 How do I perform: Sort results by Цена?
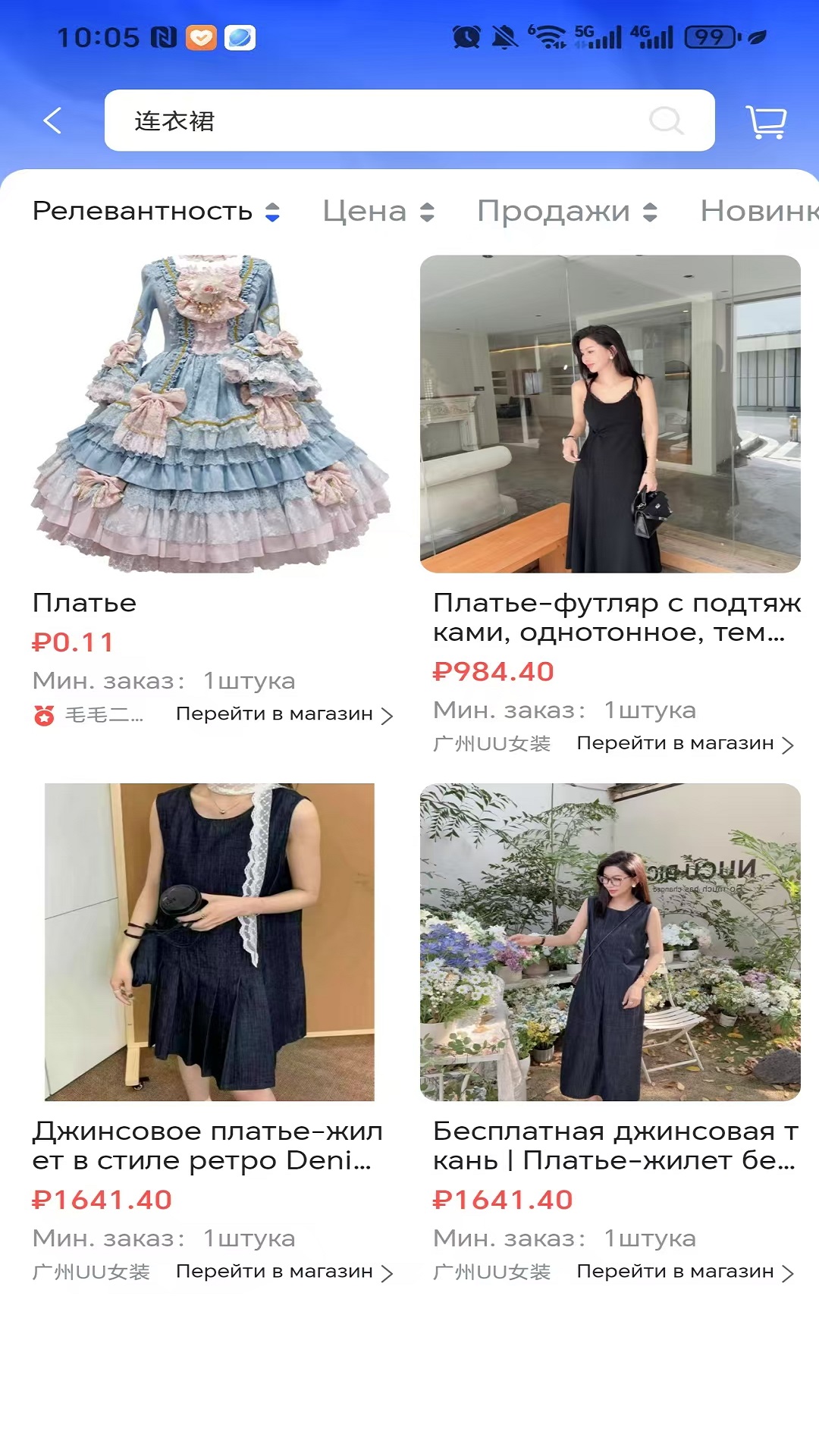[378, 212]
